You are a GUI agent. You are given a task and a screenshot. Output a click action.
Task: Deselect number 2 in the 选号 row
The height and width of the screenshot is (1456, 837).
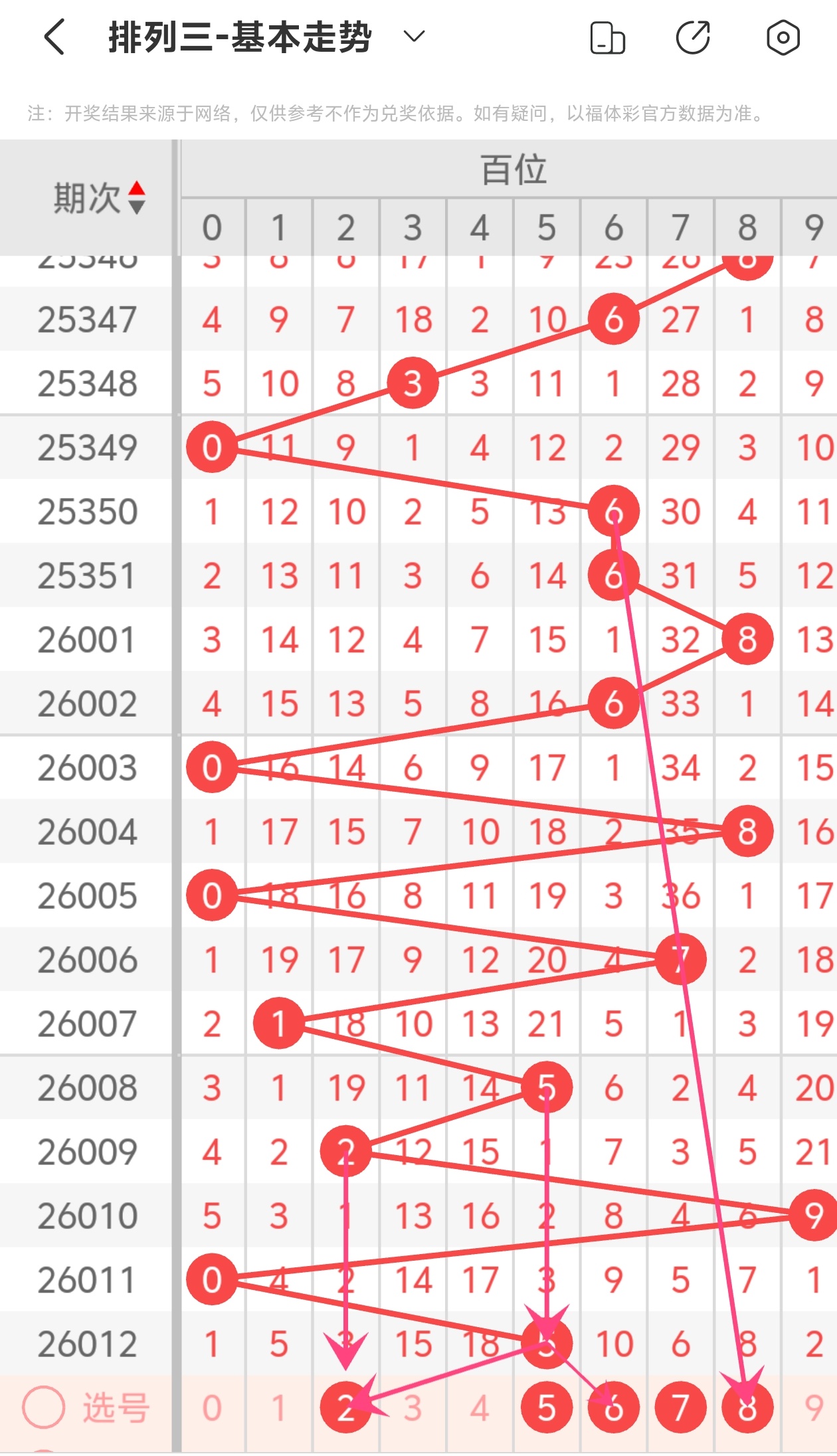(345, 1408)
